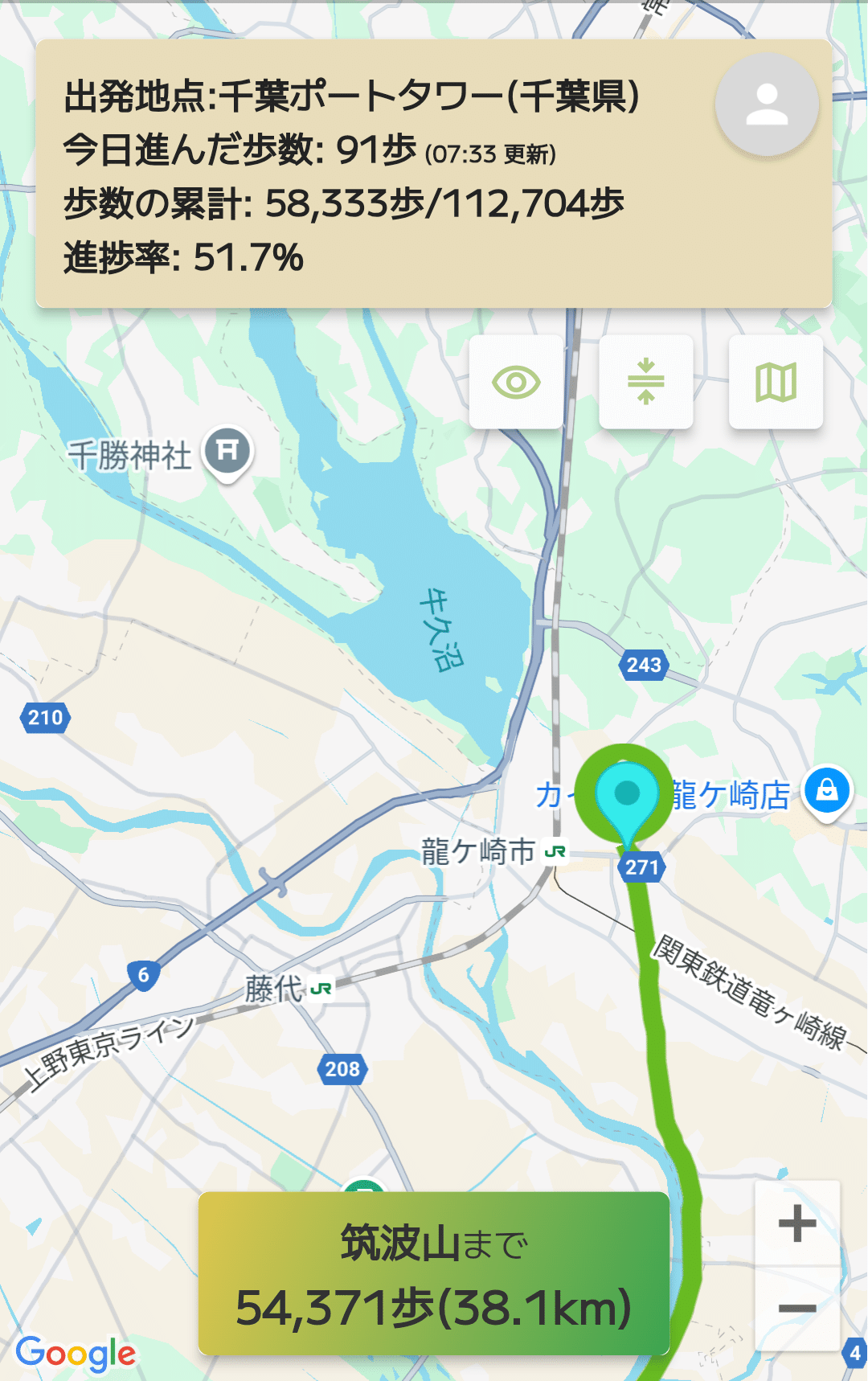Toggle route visibility with the eye icon
This screenshot has width=868, height=1381.
515,382
